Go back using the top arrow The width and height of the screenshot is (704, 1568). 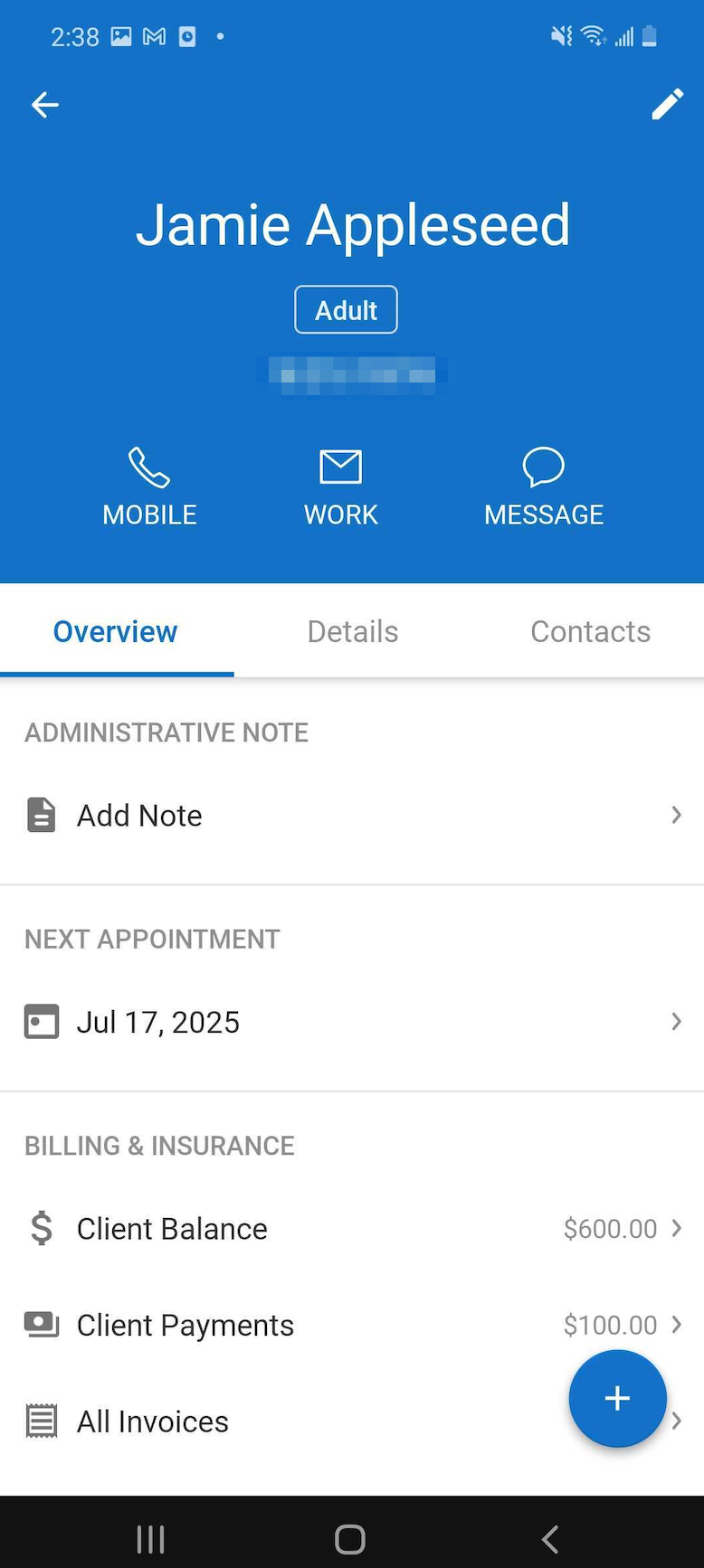click(x=44, y=105)
